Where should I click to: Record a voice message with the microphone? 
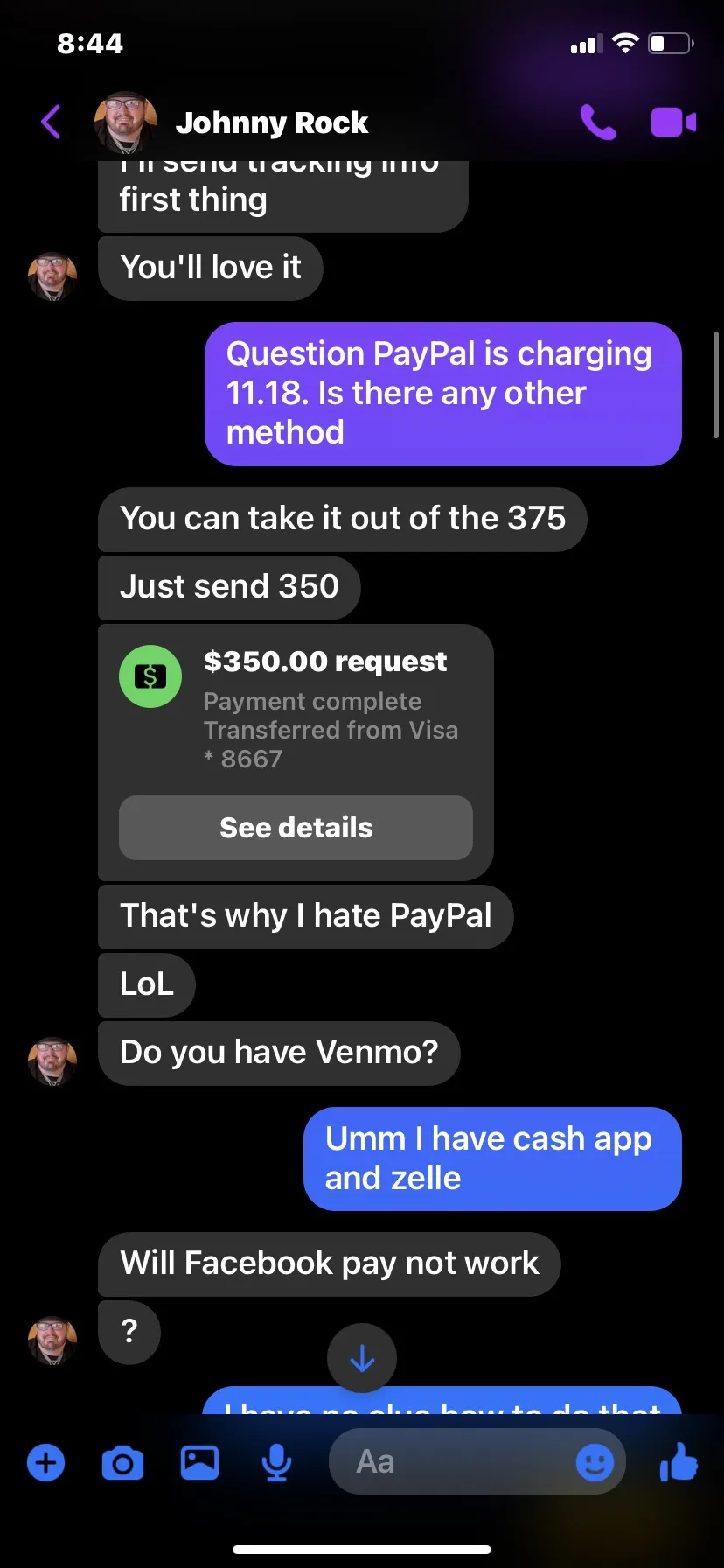(x=276, y=1462)
